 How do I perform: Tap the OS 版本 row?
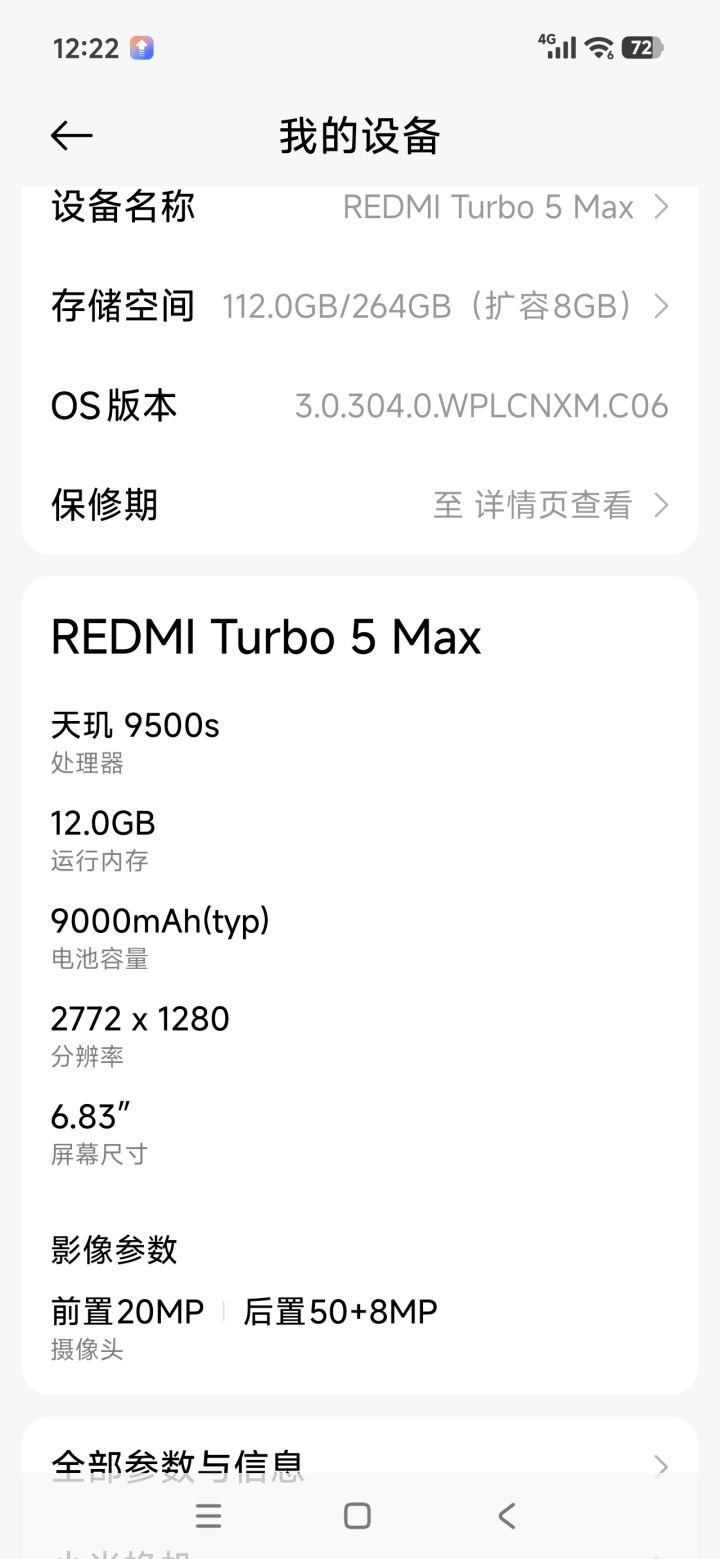[360, 406]
